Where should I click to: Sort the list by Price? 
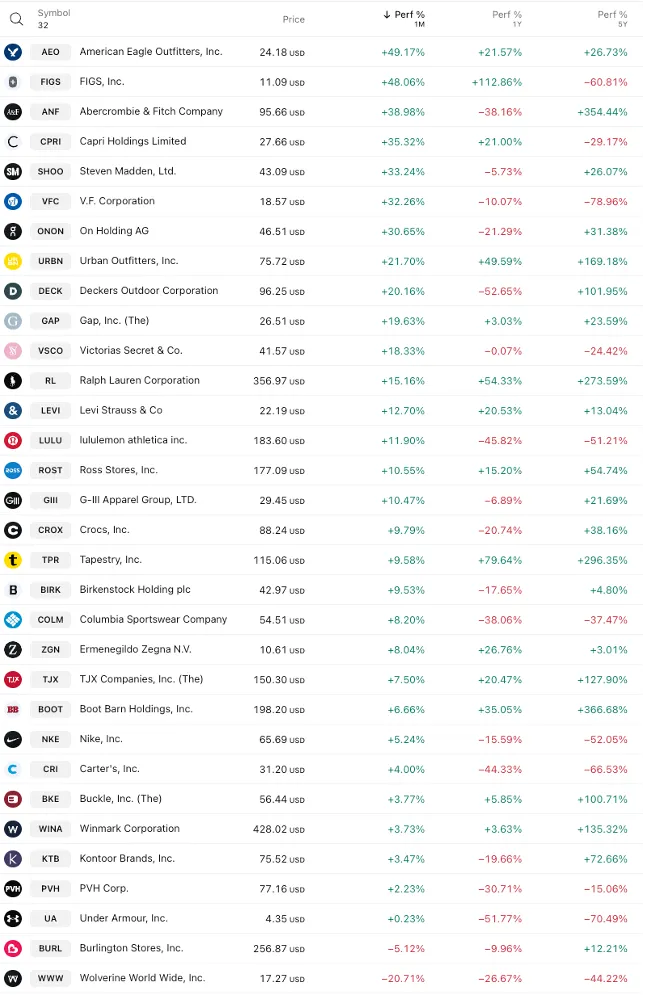point(293,19)
